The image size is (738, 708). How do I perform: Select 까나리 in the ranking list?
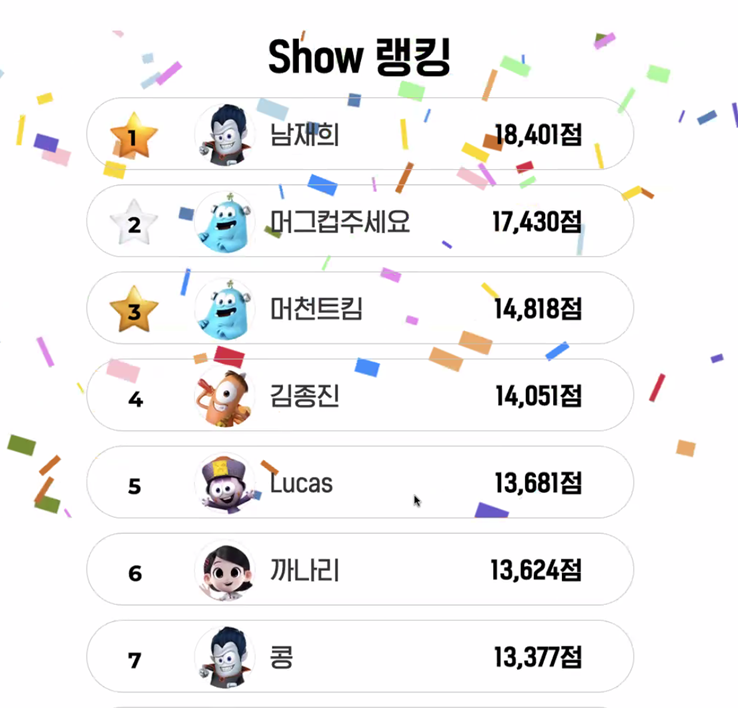click(x=360, y=570)
